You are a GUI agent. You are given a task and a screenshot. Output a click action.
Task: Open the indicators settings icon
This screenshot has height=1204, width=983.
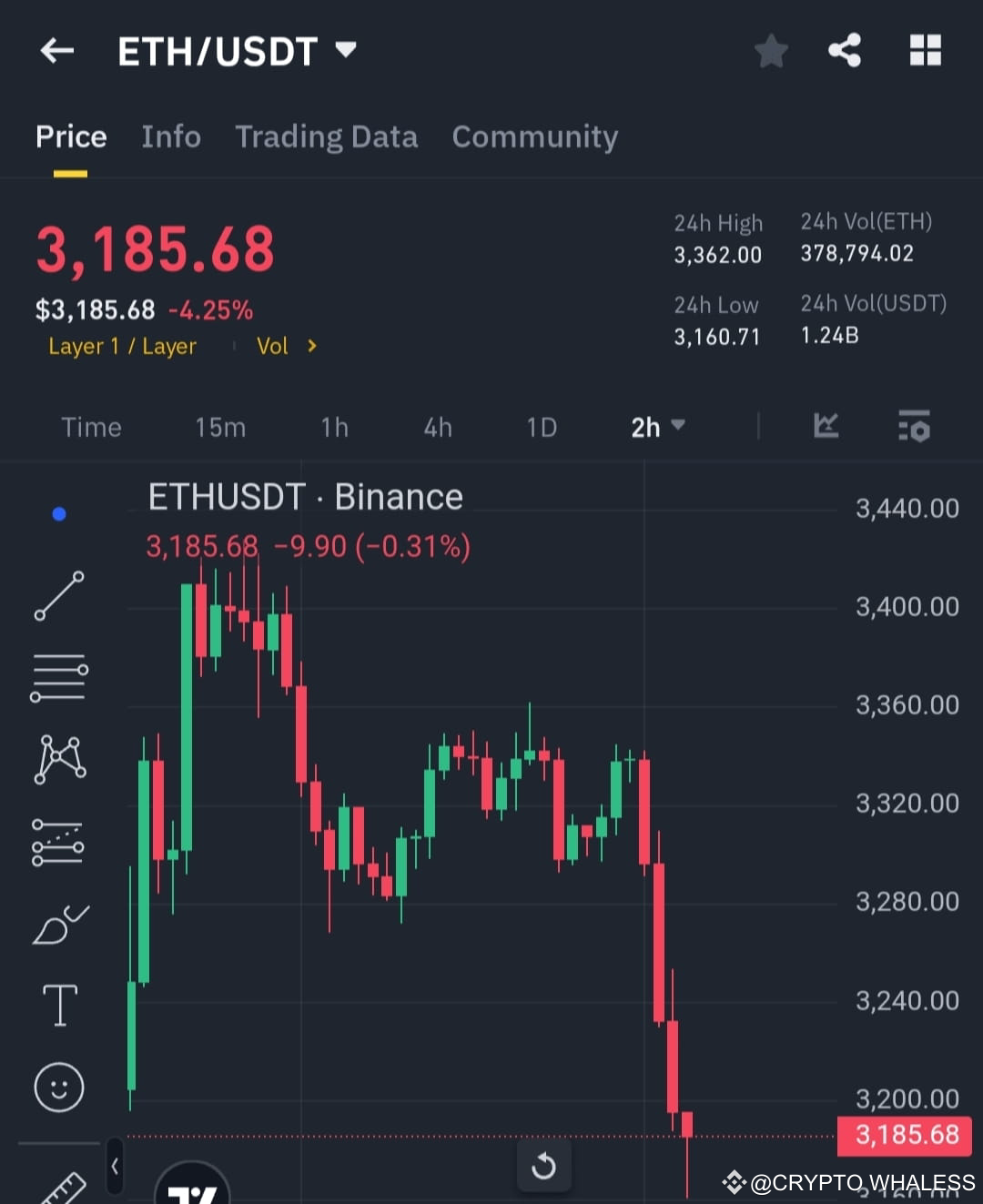pos(914,426)
